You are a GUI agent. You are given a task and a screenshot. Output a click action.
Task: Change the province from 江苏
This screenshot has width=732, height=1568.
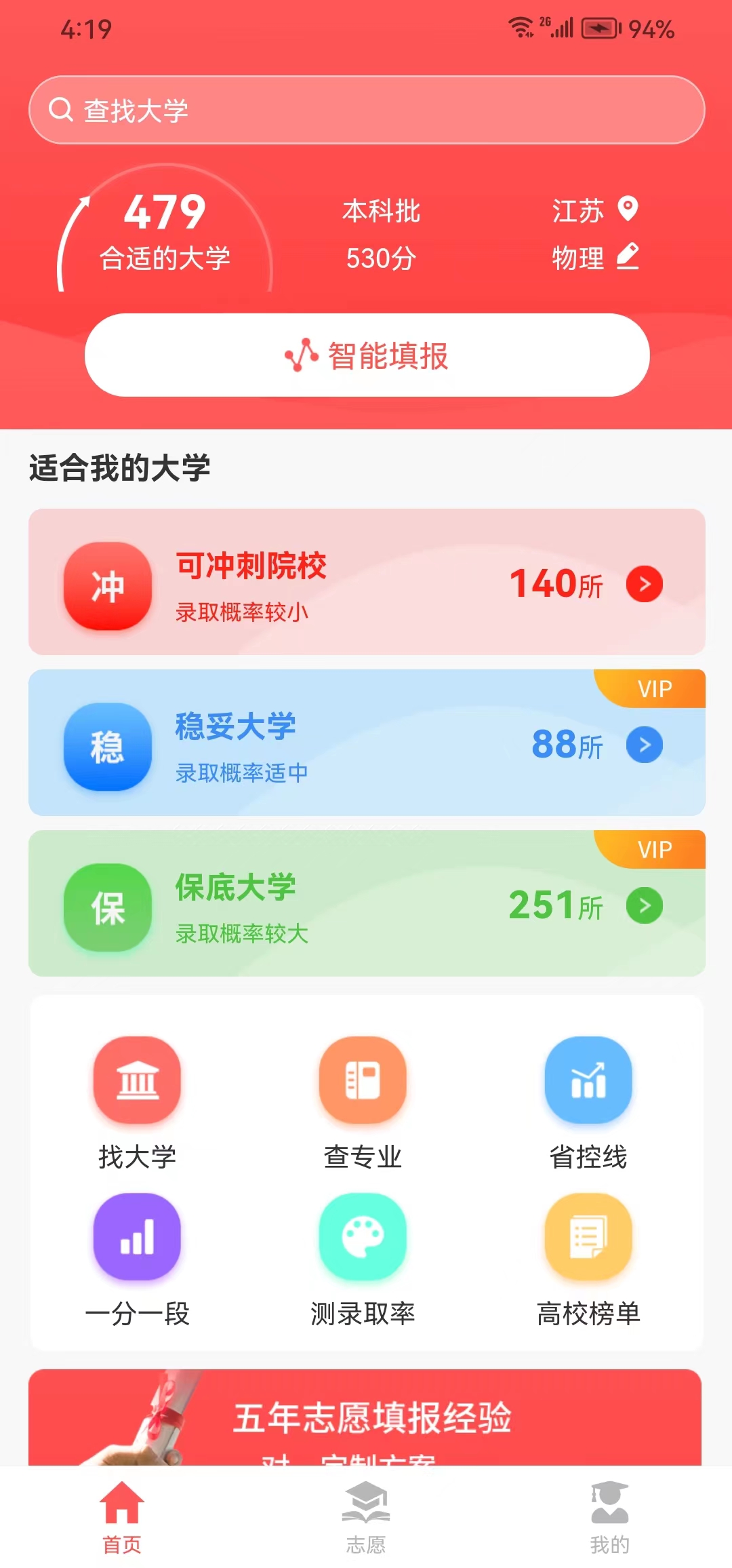595,210
